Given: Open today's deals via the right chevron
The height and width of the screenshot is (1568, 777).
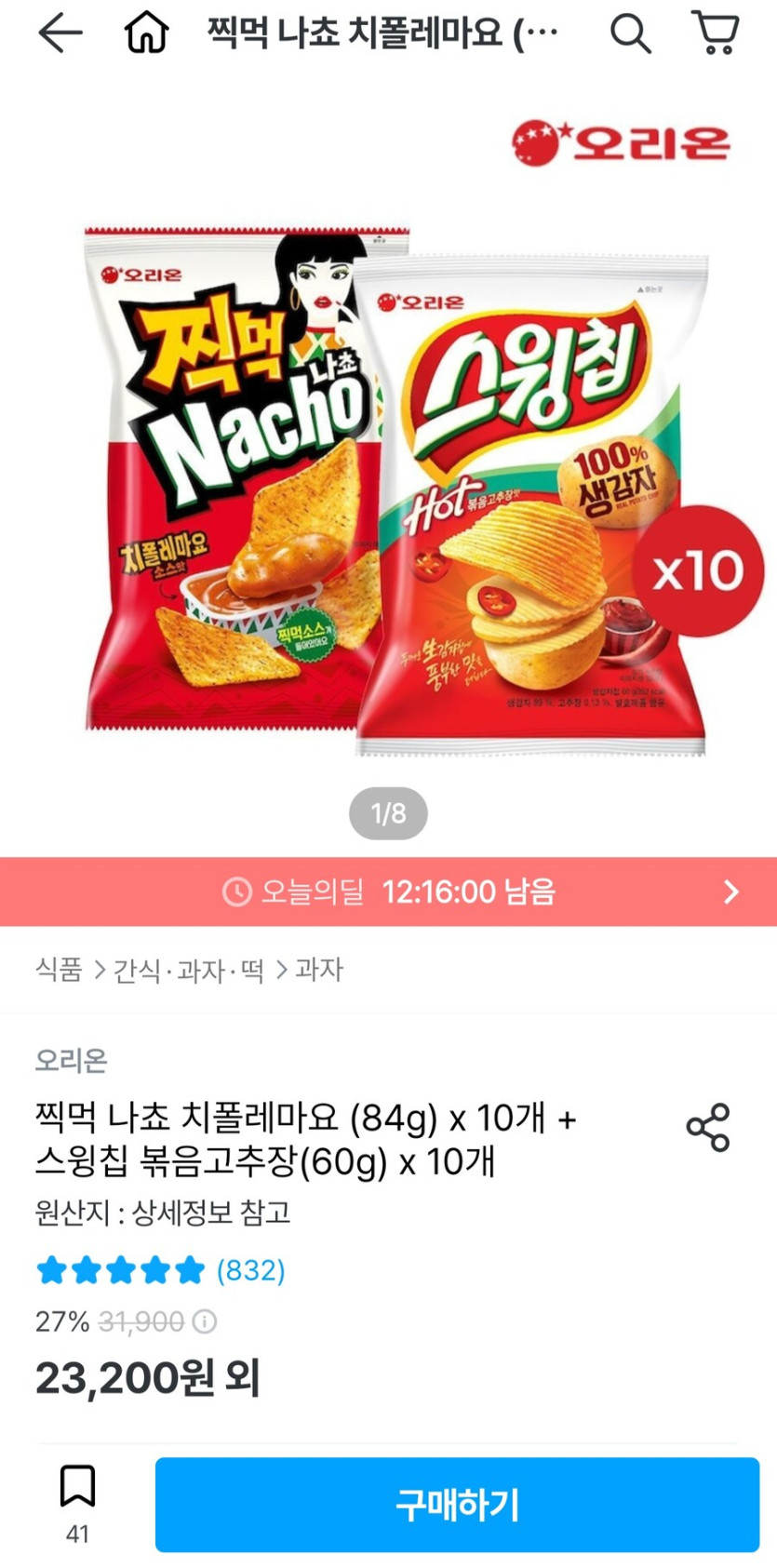Looking at the screenshot, I should pos(731,891).
